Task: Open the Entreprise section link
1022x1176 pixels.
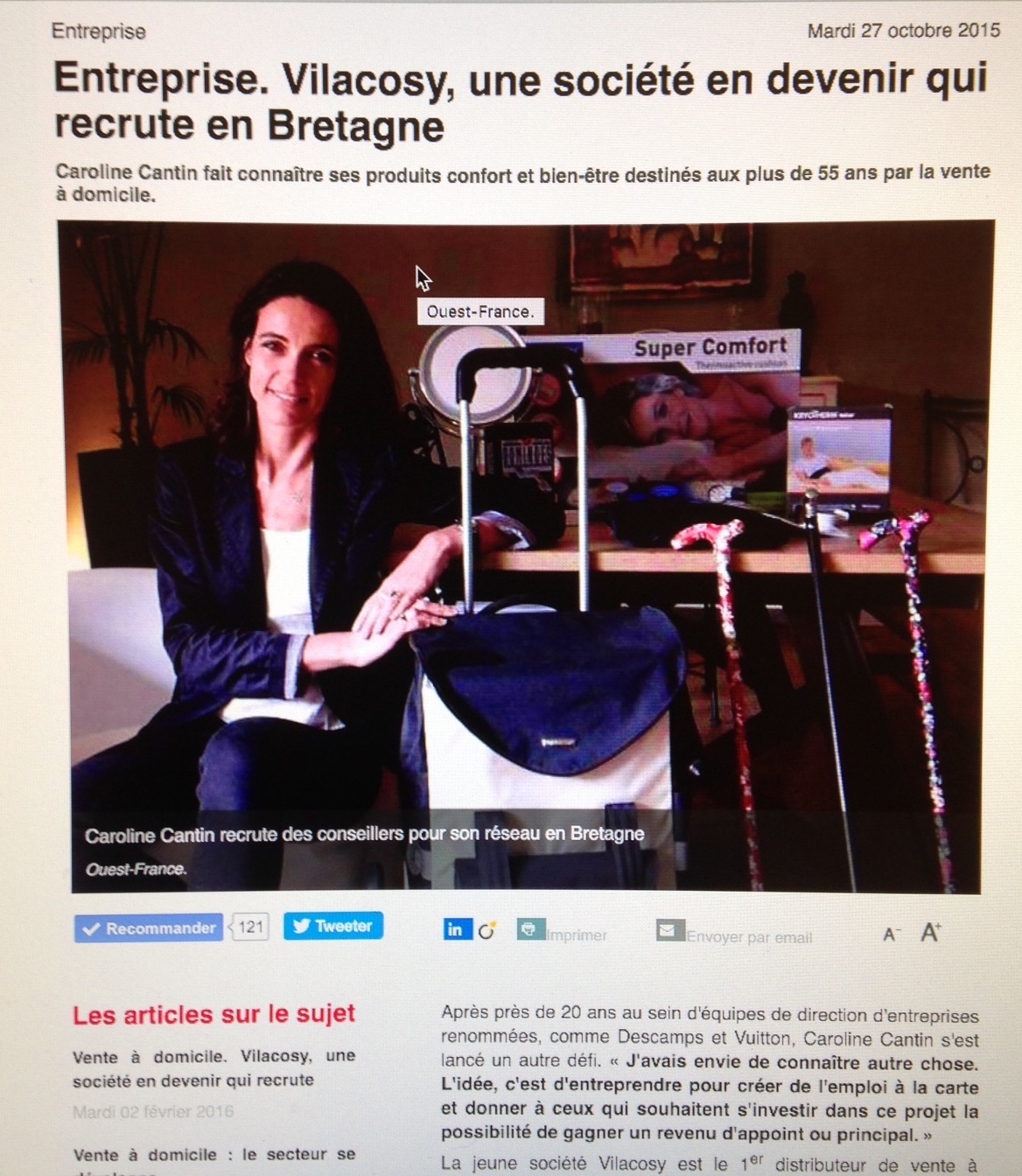Action: point(98,31)
